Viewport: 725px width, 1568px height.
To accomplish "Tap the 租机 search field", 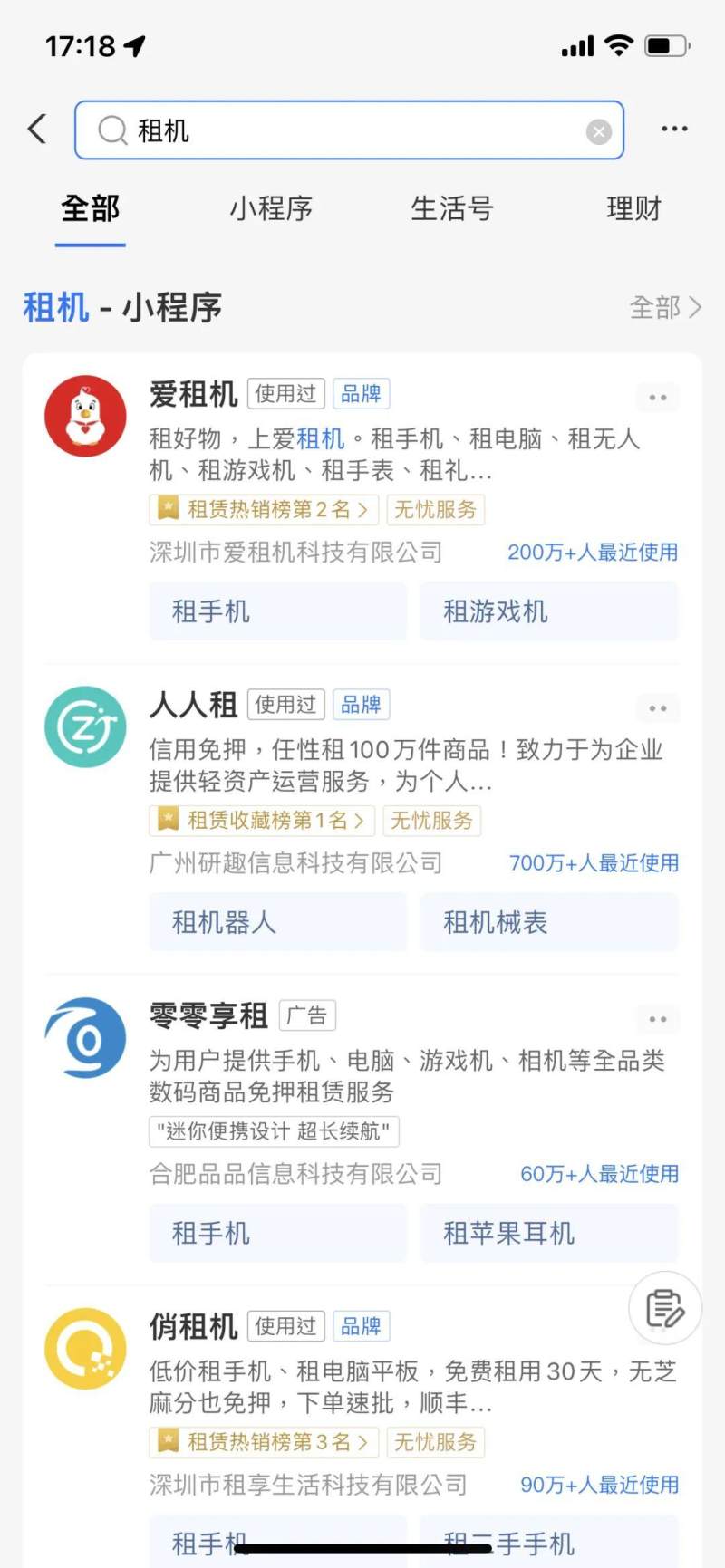I will pyautogui.click(x=344, y=130).
